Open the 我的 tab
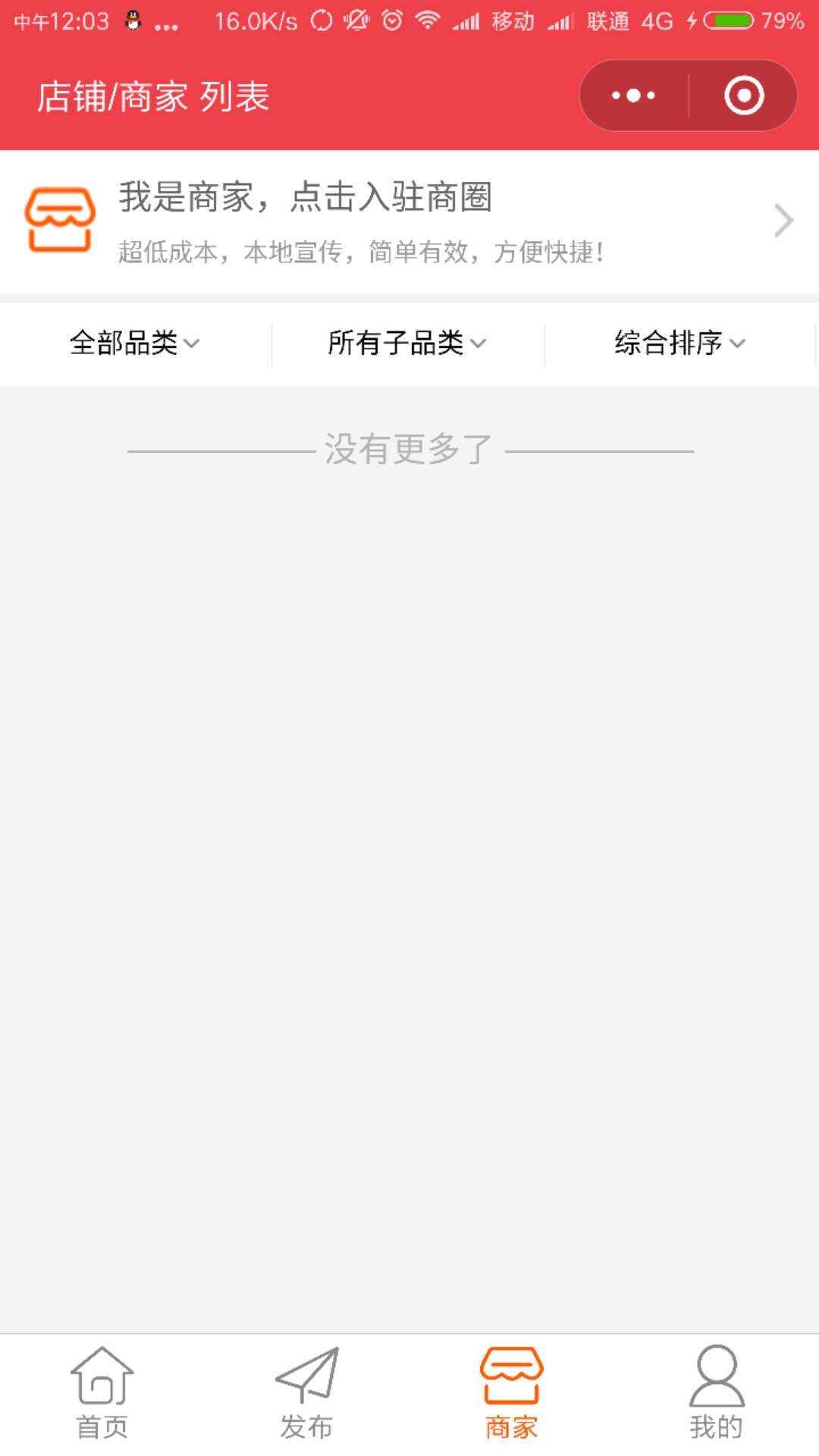The image size is (819, 1456). pyautogui.click(x=717, y=1393)
